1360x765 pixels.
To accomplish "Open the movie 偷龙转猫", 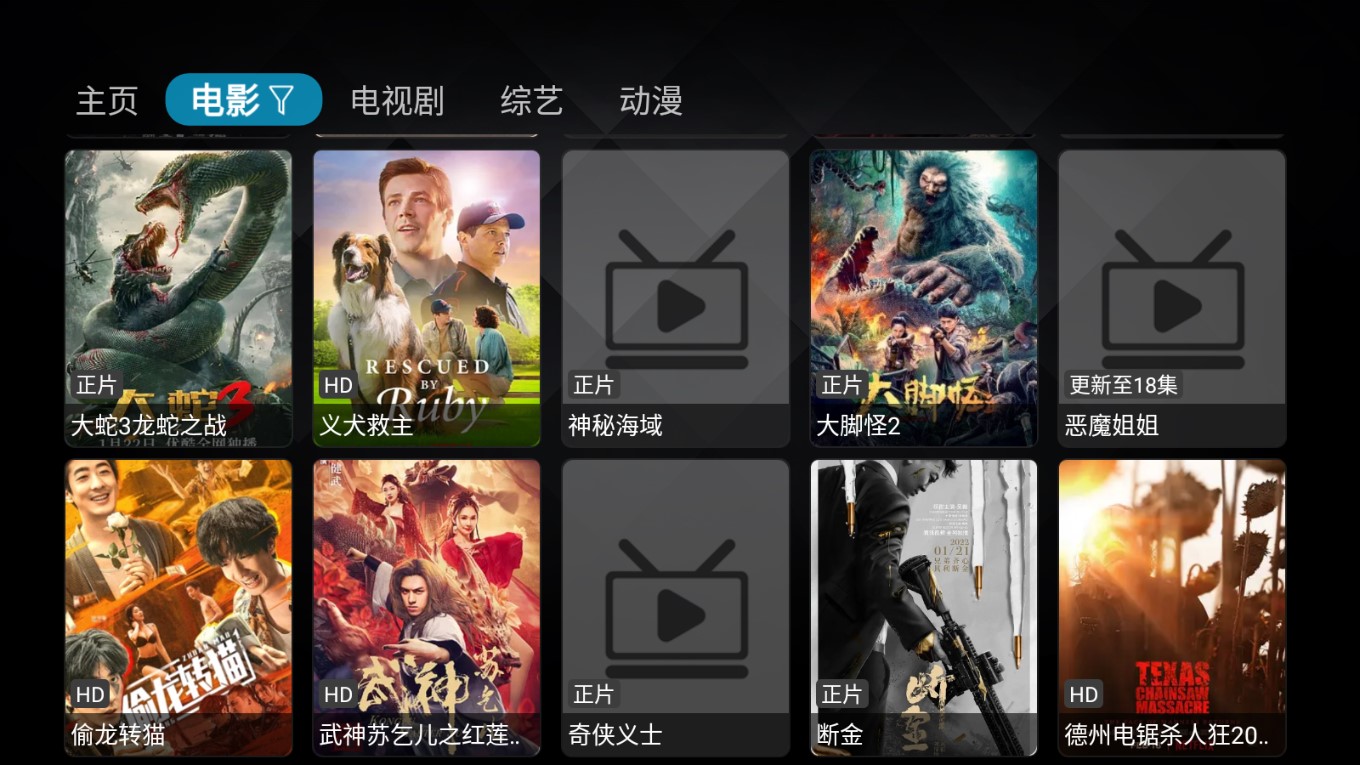I will (x=178, y=607).
